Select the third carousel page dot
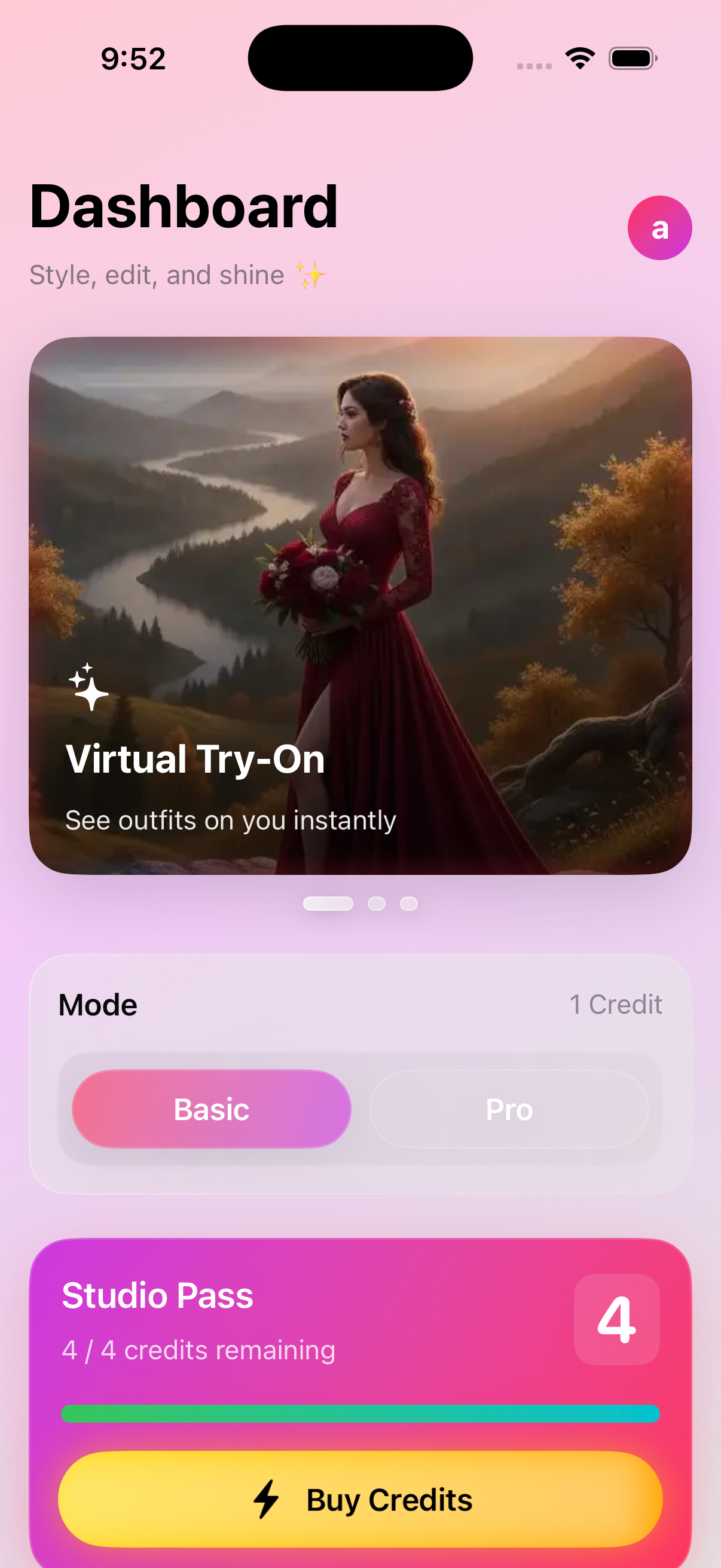The image size is (721, 1568). click(x=409, y=903)
